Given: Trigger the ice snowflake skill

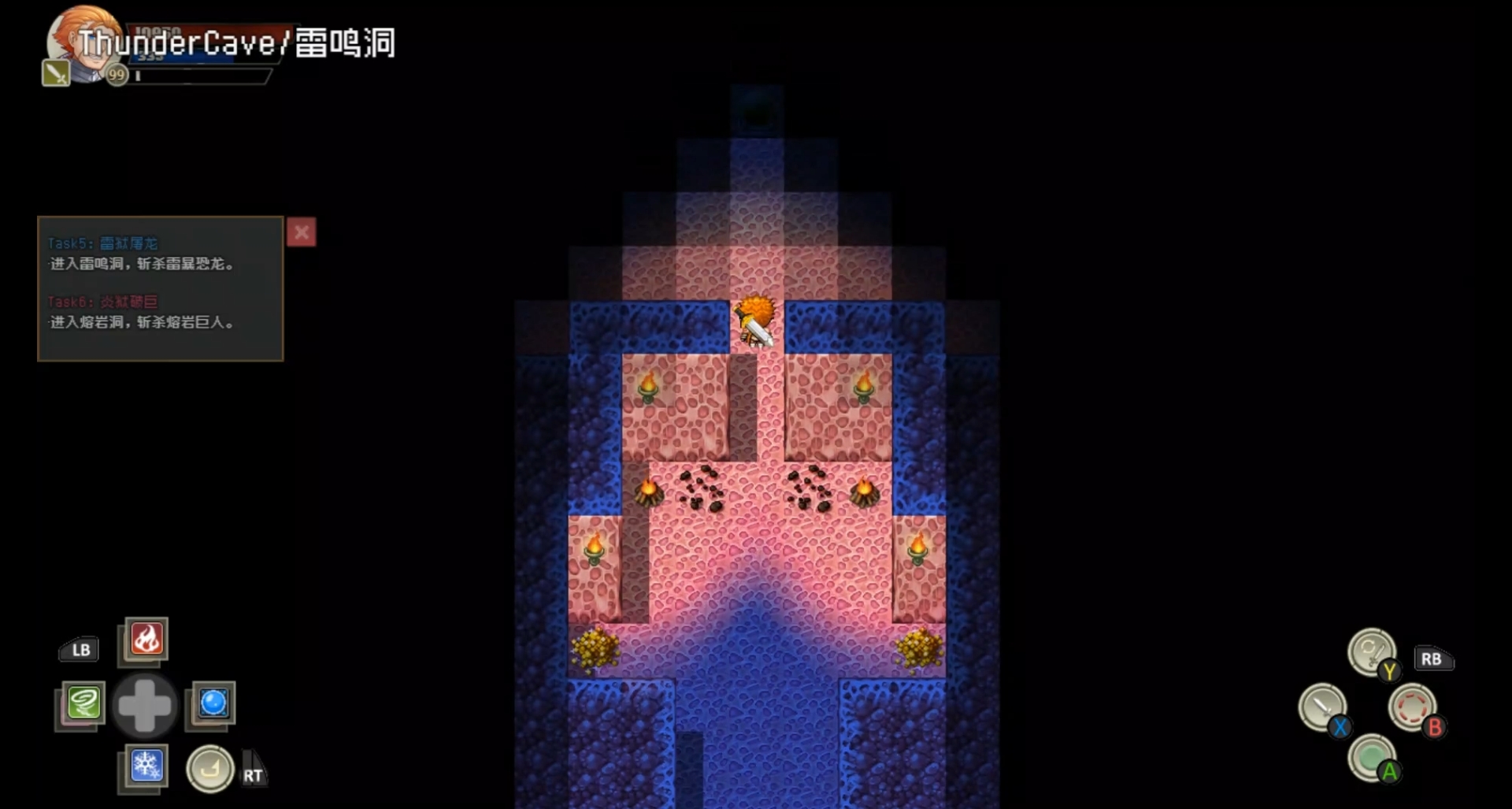Looking at the screenshot, I should coord(146,765).
